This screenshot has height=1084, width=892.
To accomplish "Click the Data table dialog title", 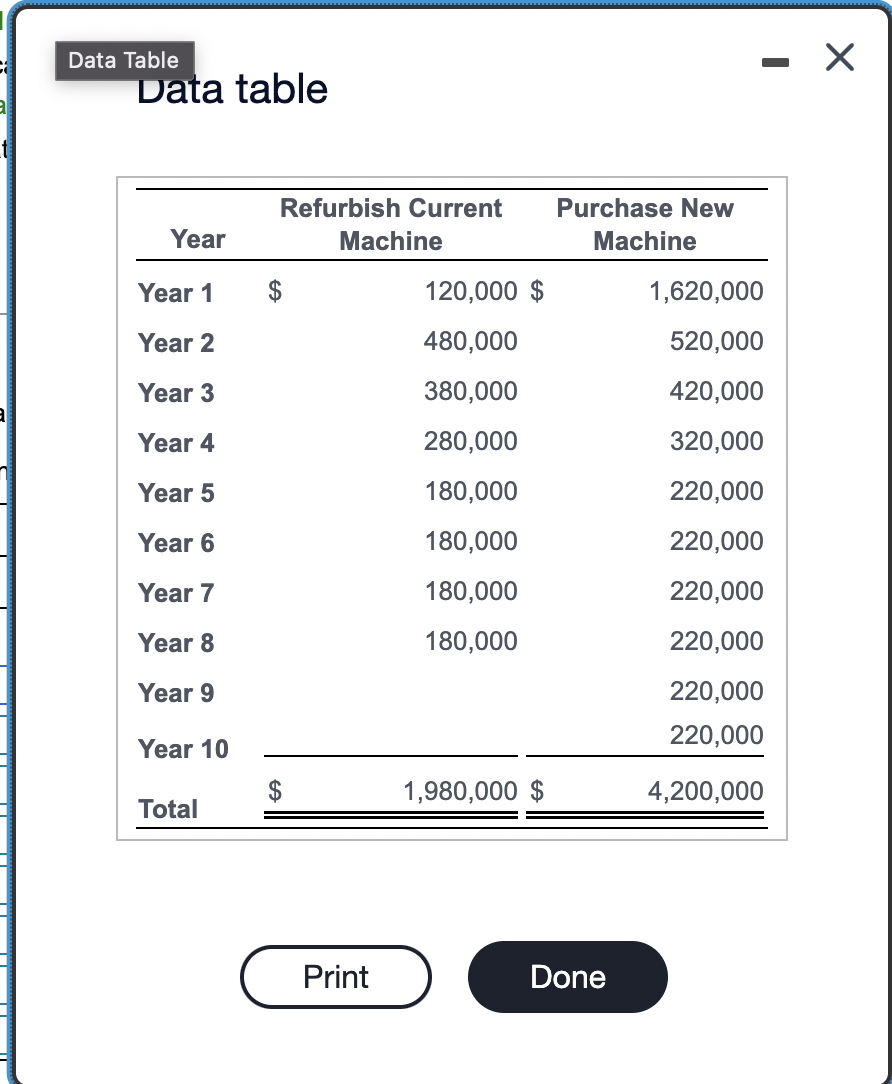I will point(231,88).
